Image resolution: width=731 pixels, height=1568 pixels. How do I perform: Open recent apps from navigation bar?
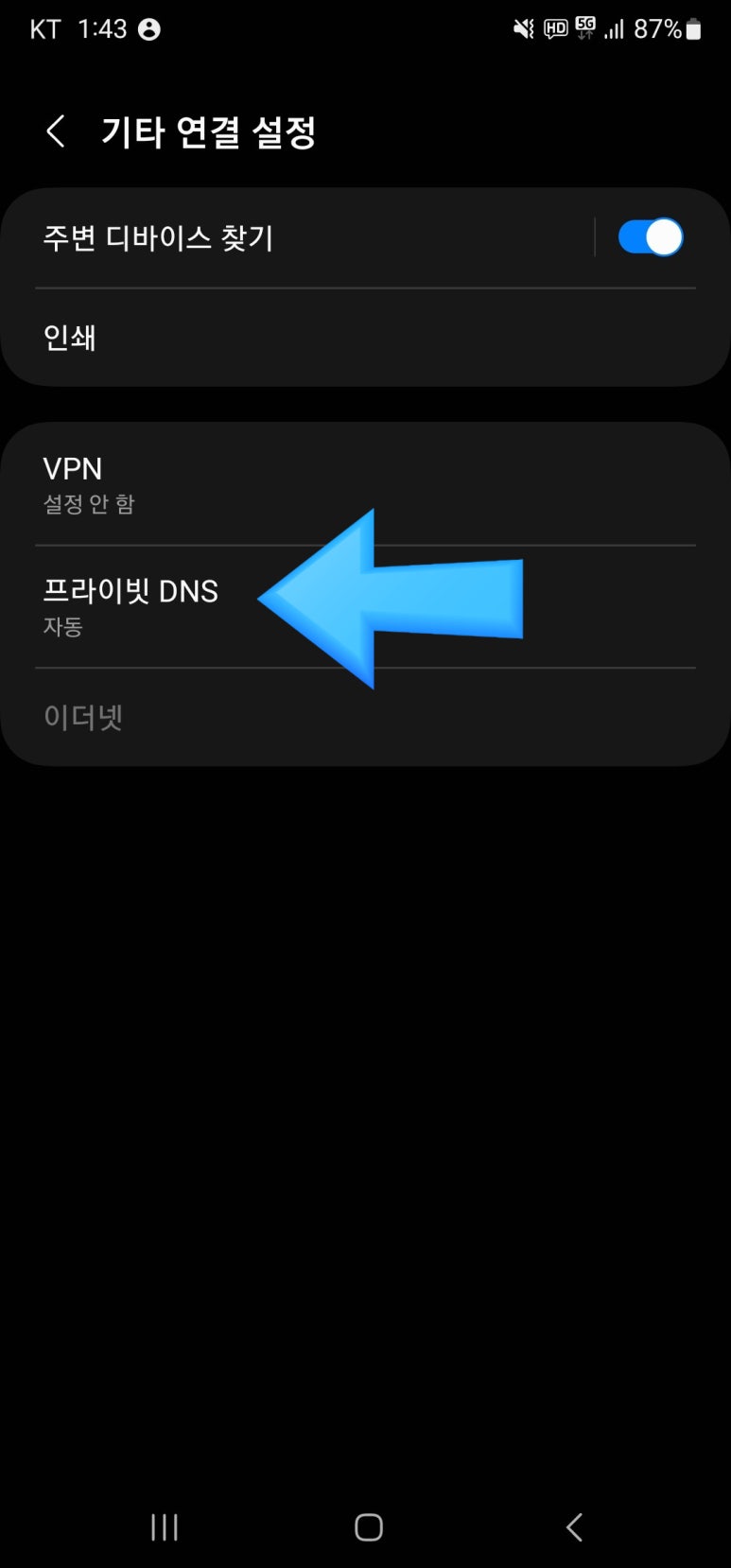click(x=165, y=1526)
